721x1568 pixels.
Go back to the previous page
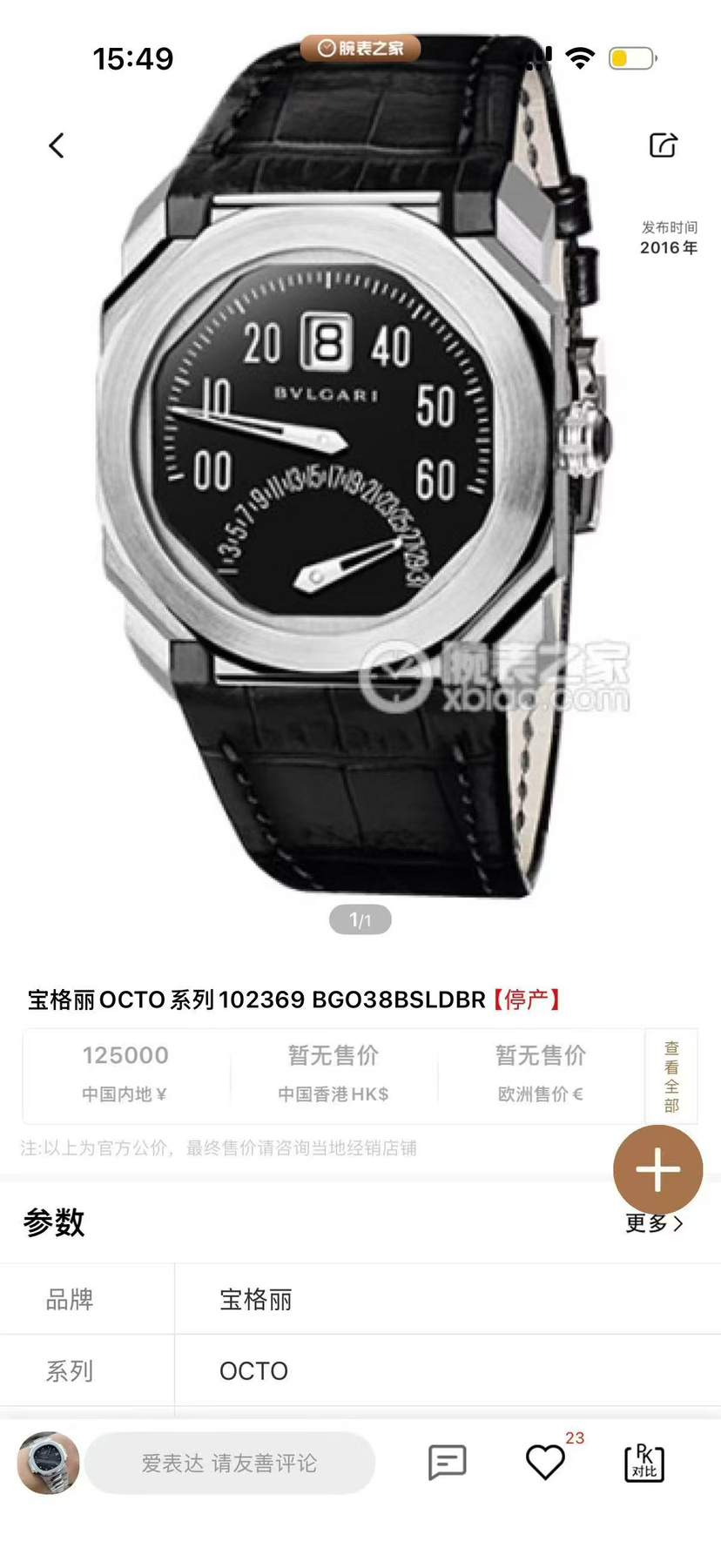[57, 145]
